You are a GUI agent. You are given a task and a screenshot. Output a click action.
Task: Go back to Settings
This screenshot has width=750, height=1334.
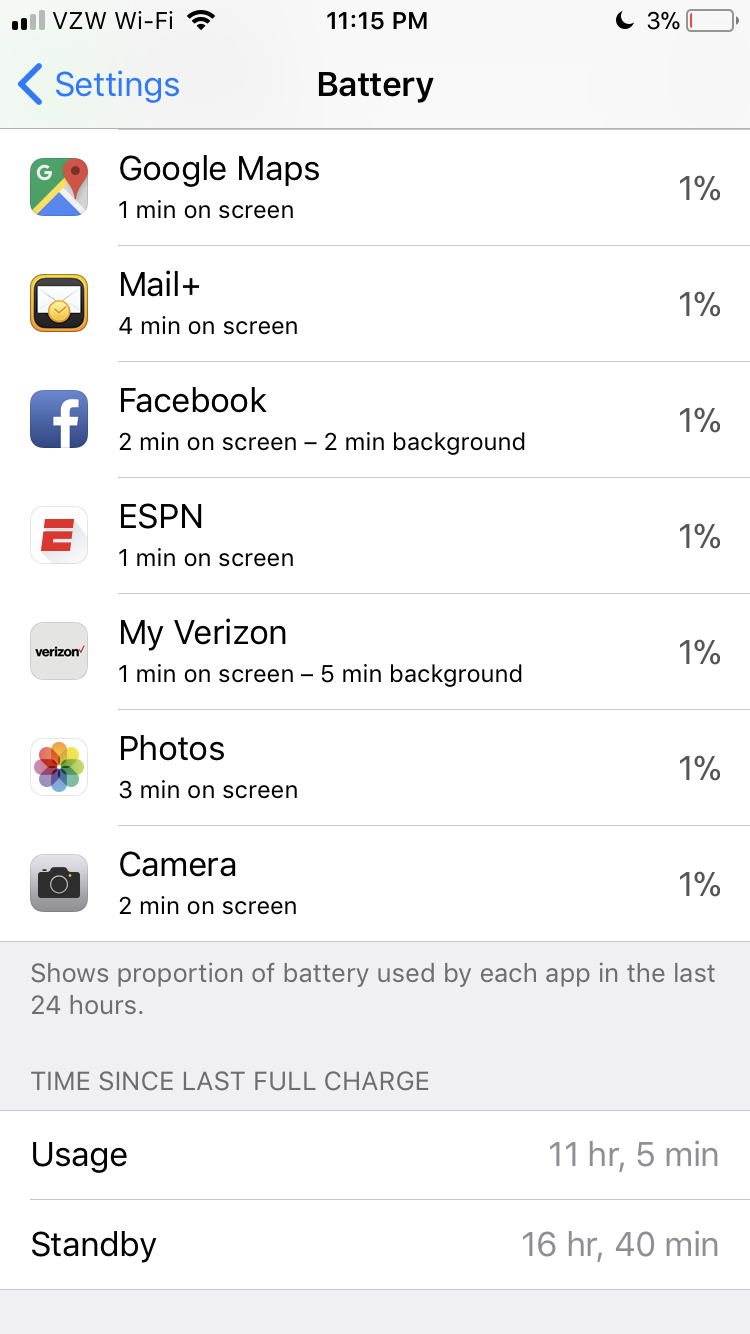pyautogui.click(x=98, y=85)
